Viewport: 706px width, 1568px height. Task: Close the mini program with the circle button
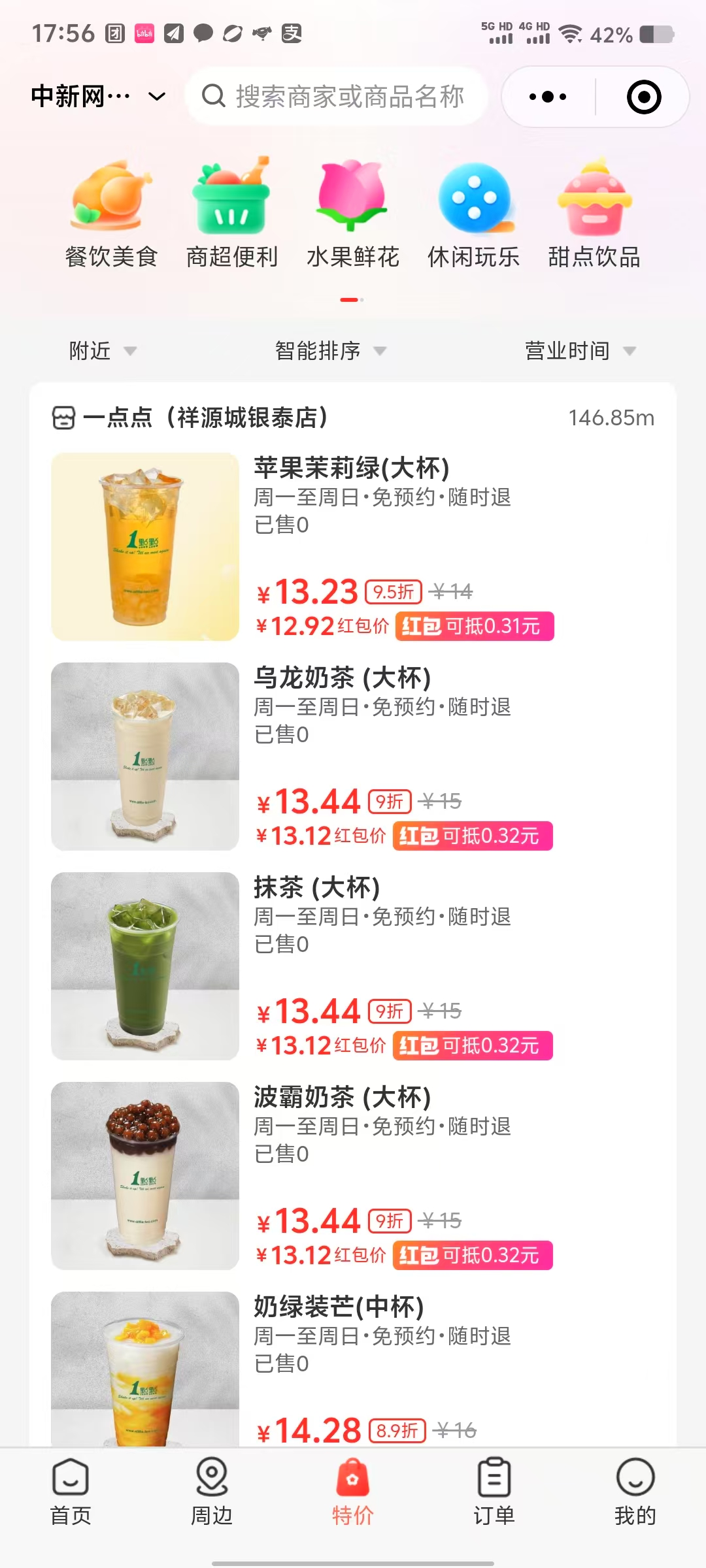point(643,97)
